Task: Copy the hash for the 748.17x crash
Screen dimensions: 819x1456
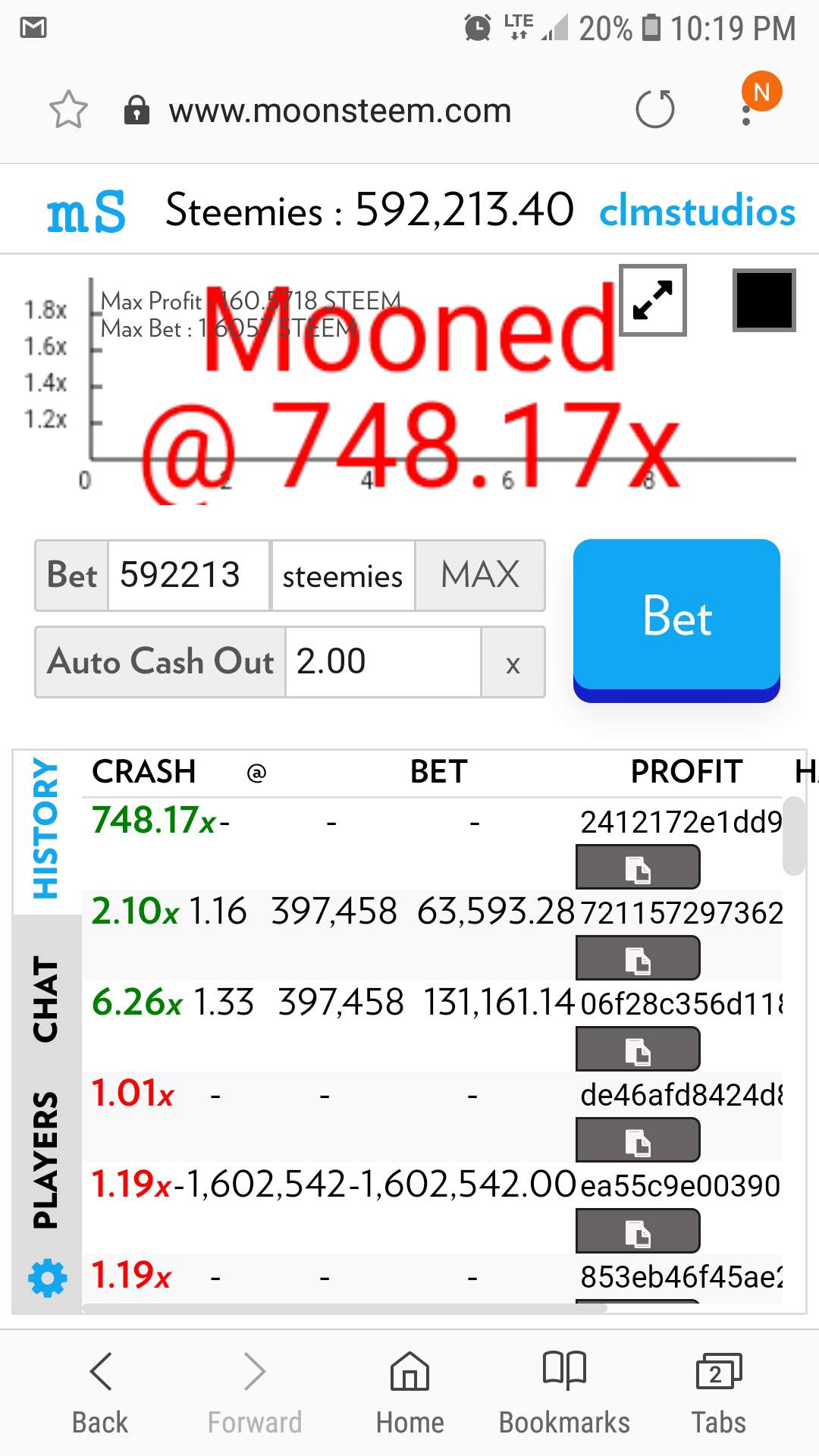Action: tap(638, 868)
